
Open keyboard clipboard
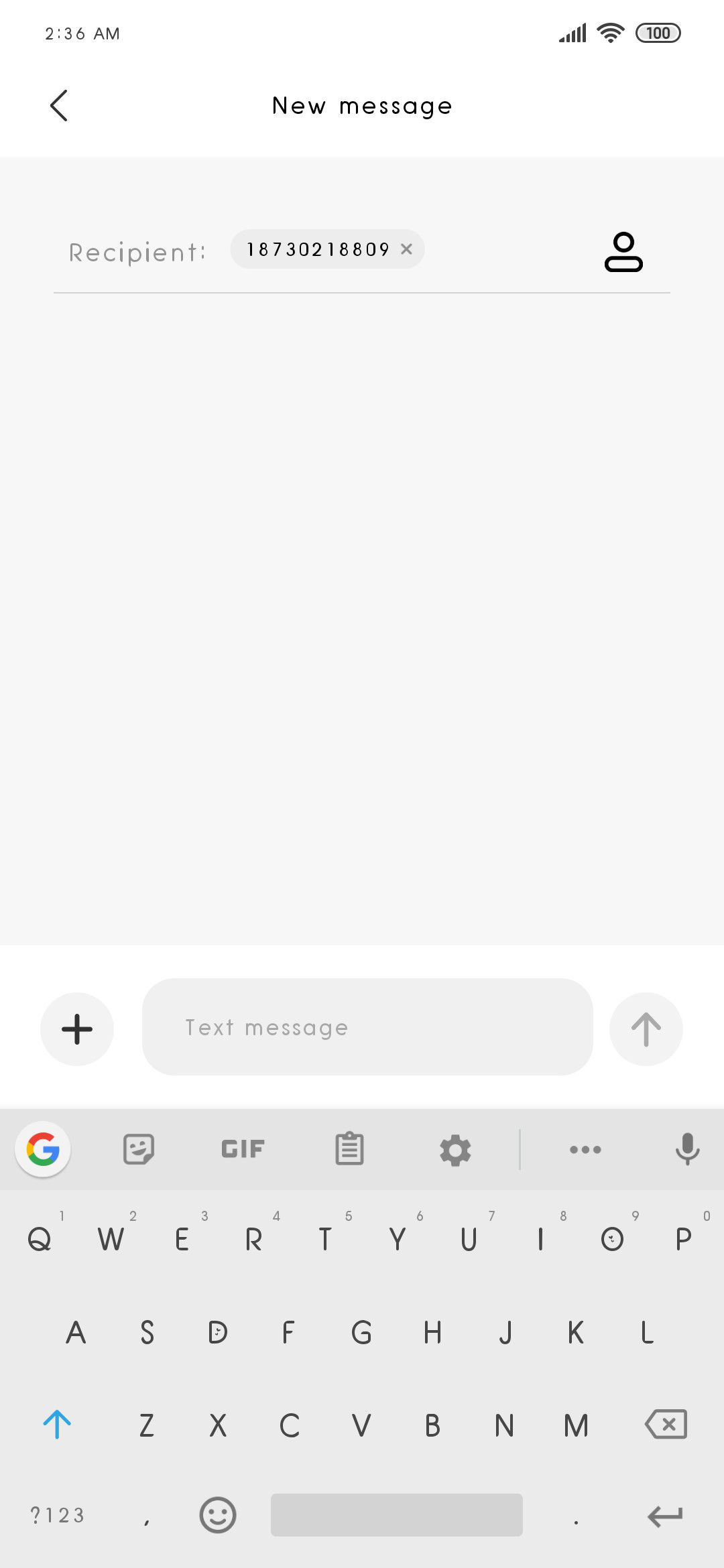coord(349,1149)
